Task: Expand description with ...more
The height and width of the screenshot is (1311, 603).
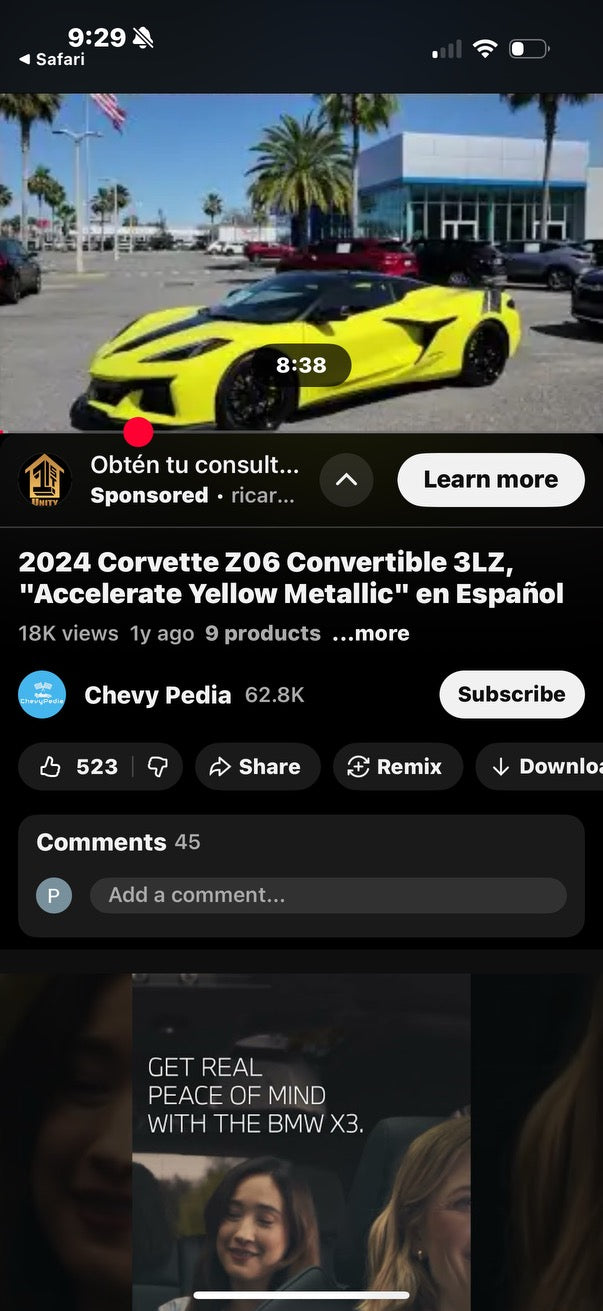Action: pos(370,634)
